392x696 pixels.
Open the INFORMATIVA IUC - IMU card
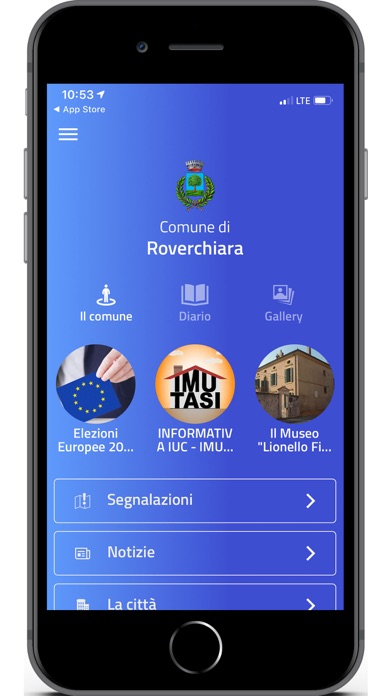point(195,399)
